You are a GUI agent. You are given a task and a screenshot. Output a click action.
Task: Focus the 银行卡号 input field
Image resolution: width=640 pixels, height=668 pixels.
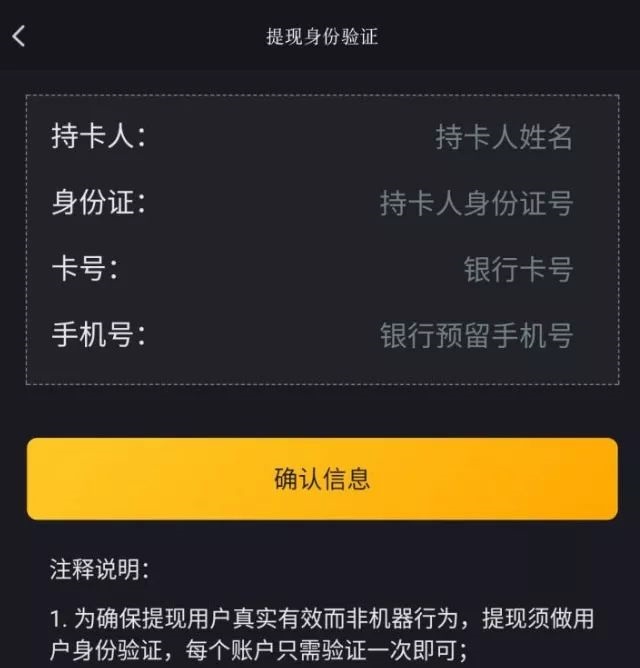[517, 269]
